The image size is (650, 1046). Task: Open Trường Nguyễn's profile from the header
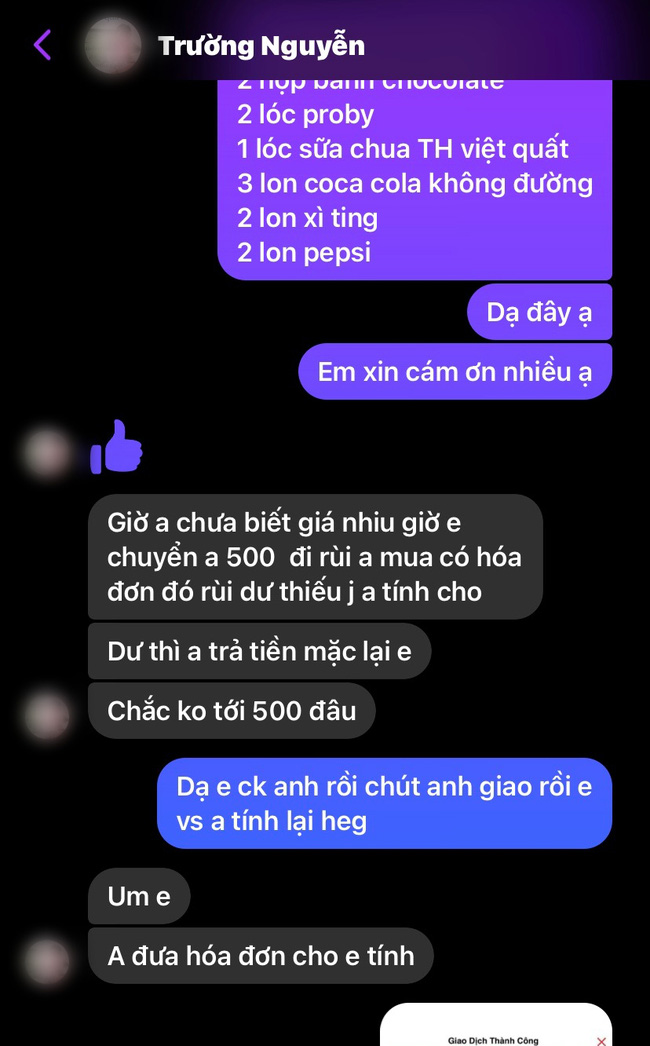pyautogui.click(x=261, y=46)
